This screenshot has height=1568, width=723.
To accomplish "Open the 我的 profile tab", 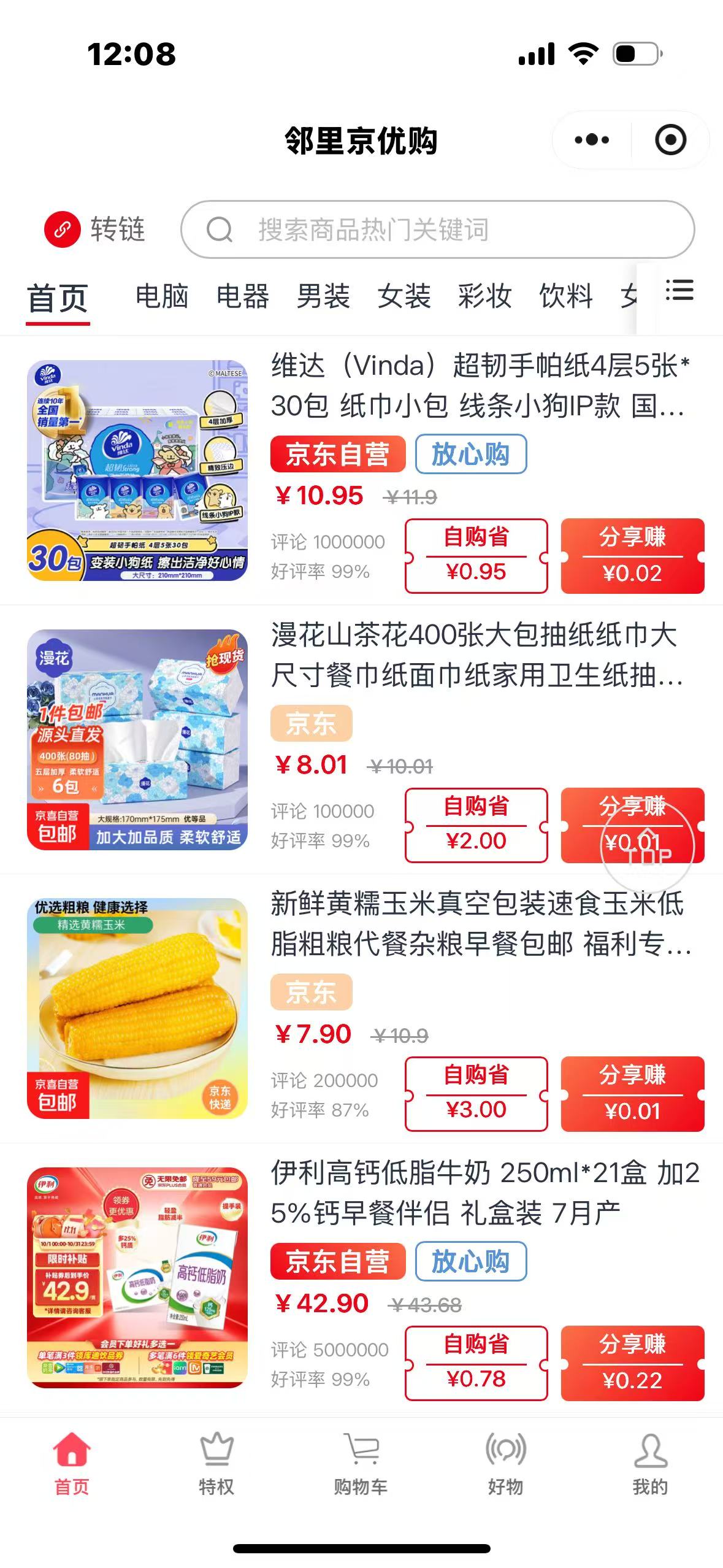I will (x=650, y=1464).
